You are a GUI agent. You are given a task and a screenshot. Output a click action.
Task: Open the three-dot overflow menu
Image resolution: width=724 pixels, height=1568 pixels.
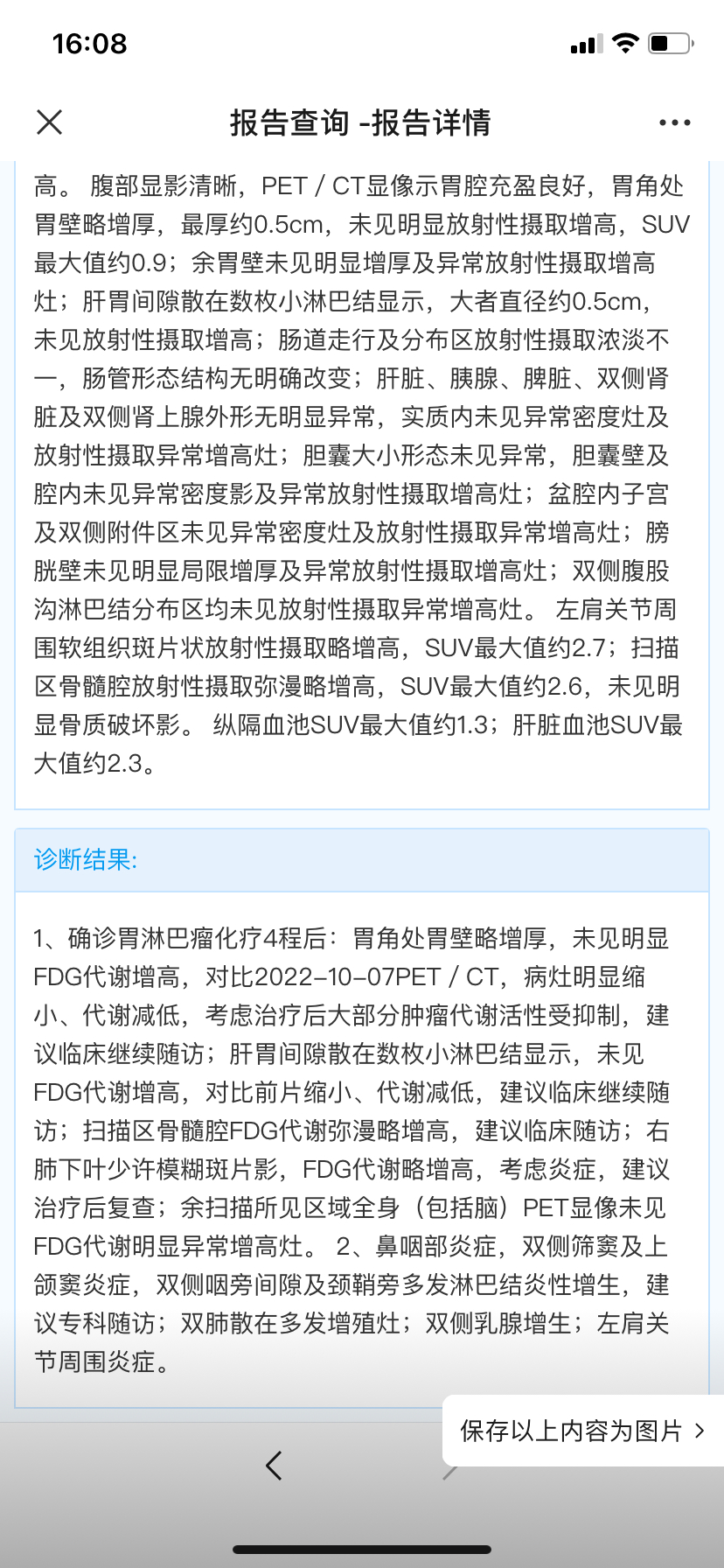coord(674,122)
